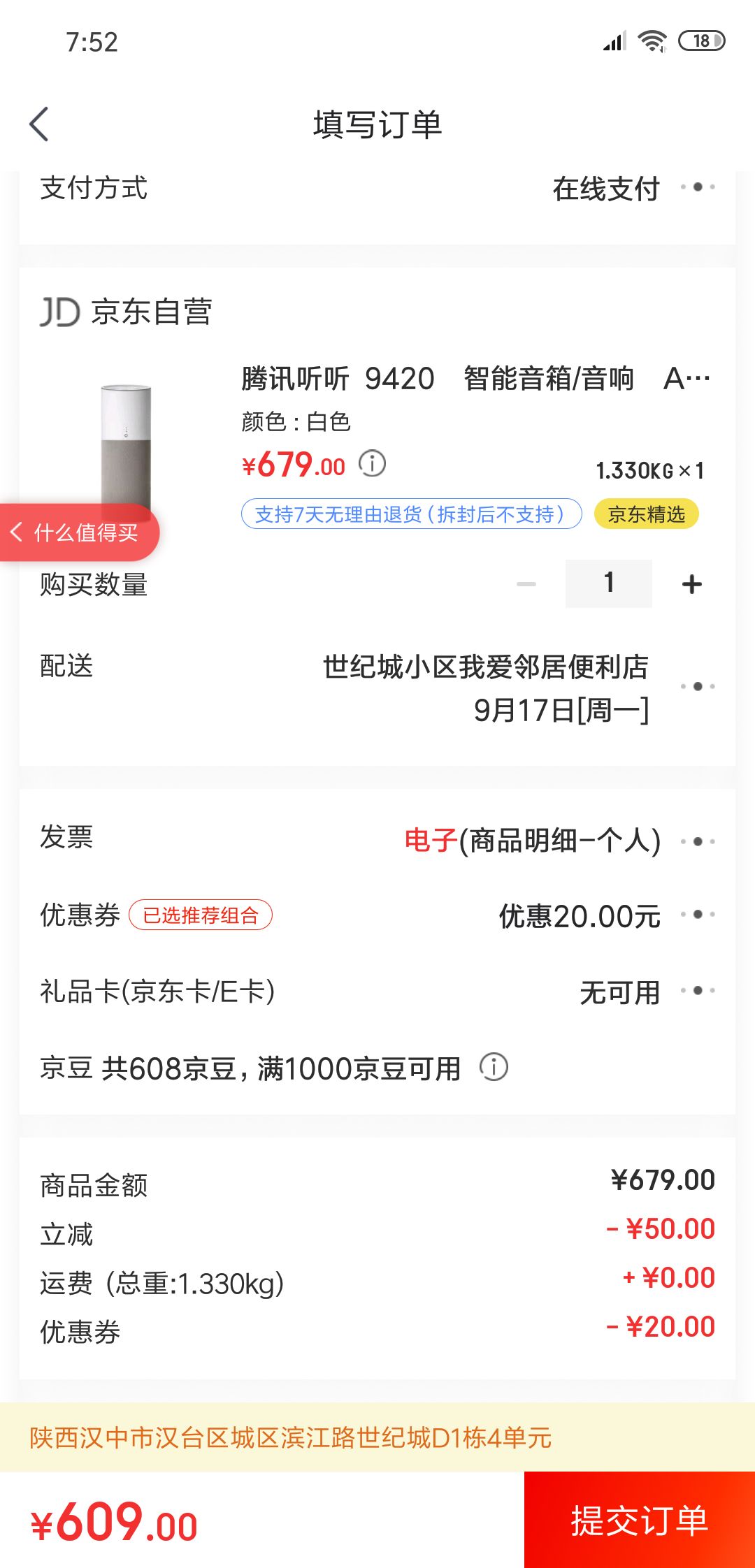Screen dimensions: 755x1568
Task: Open the 什么值得买 floating side badge
Action: tap(80, 532)
